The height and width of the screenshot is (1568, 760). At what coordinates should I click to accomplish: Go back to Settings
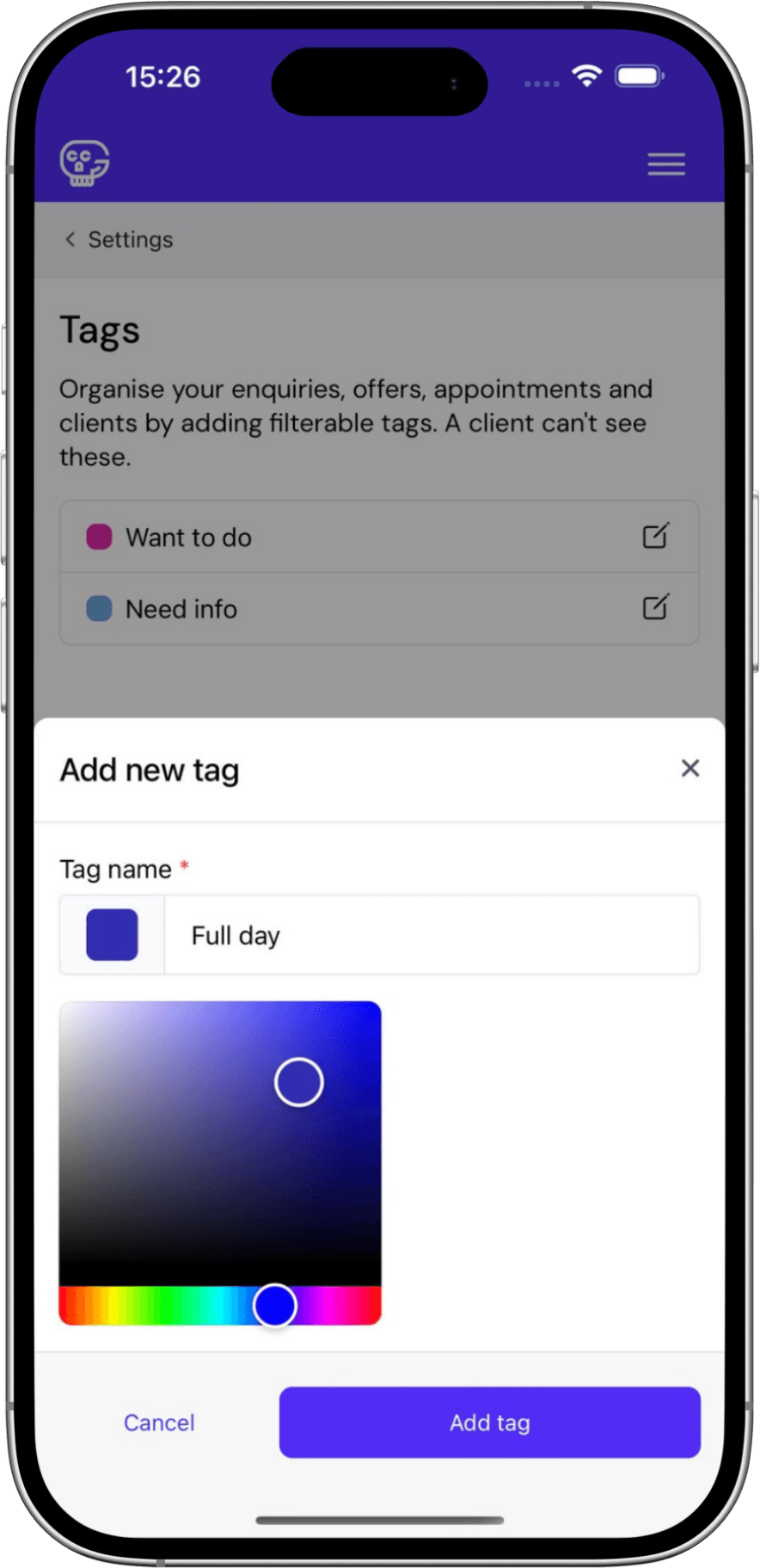119,239
